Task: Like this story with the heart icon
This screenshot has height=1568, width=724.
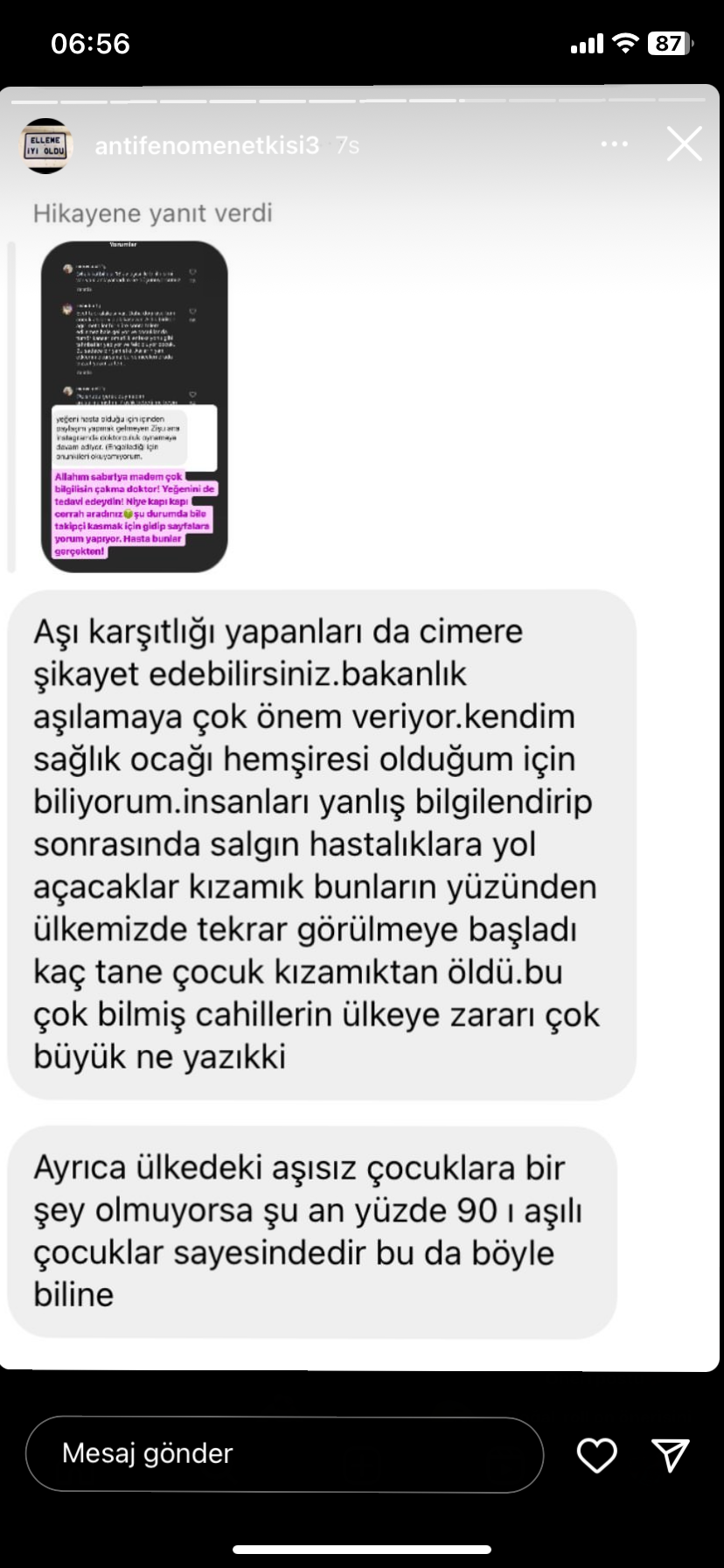Action: tap(597, 1455)
